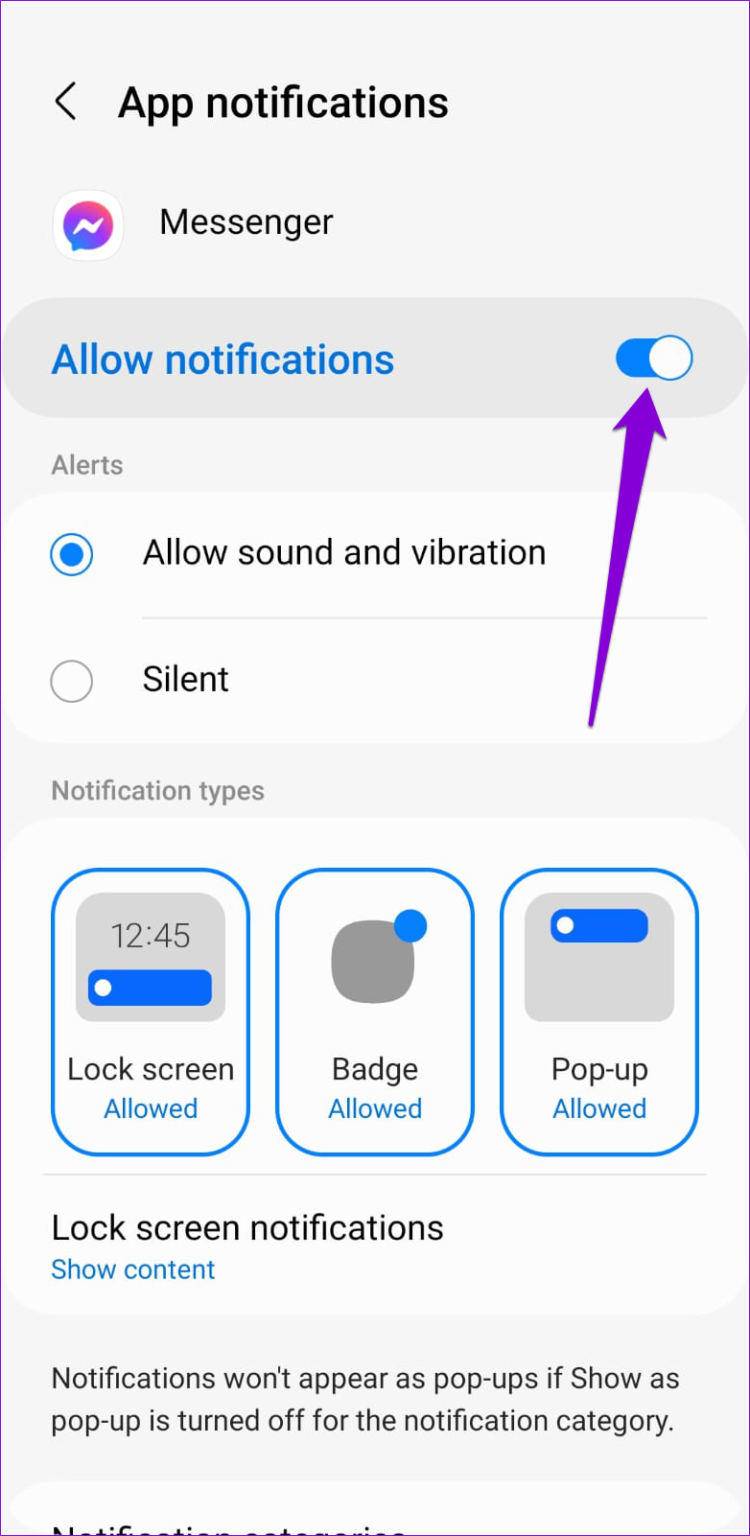Tap the switch knob on Allow notifications
750x1536 pixels.
point(669,358)
